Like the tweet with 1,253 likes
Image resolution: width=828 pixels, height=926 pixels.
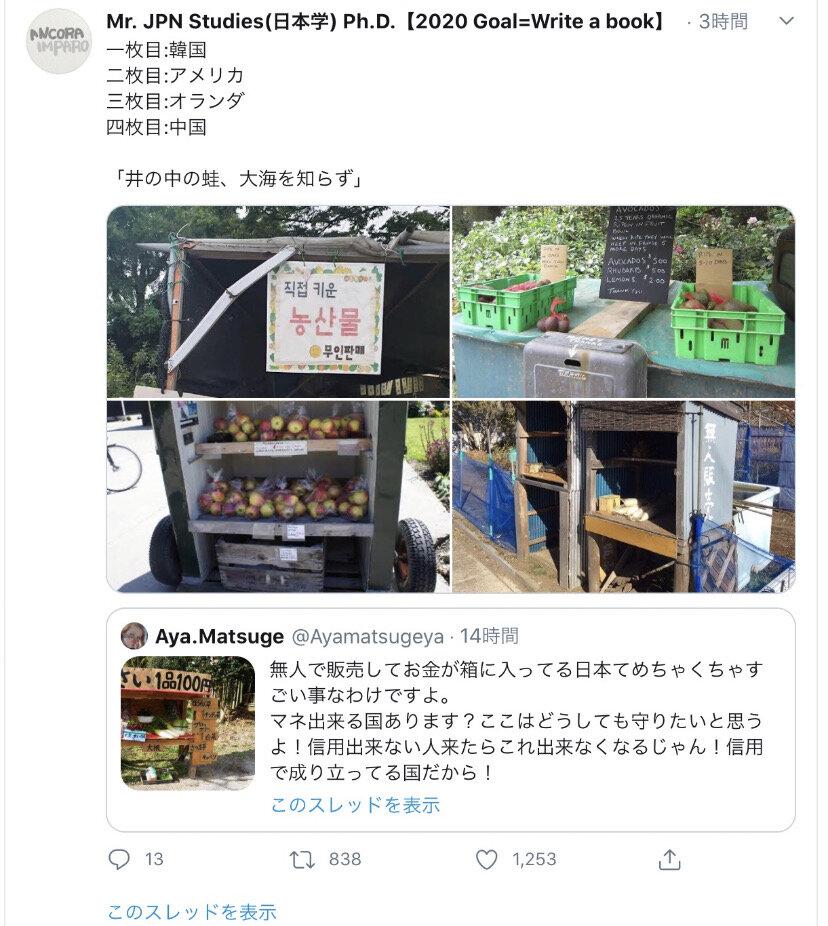(487, 859)
